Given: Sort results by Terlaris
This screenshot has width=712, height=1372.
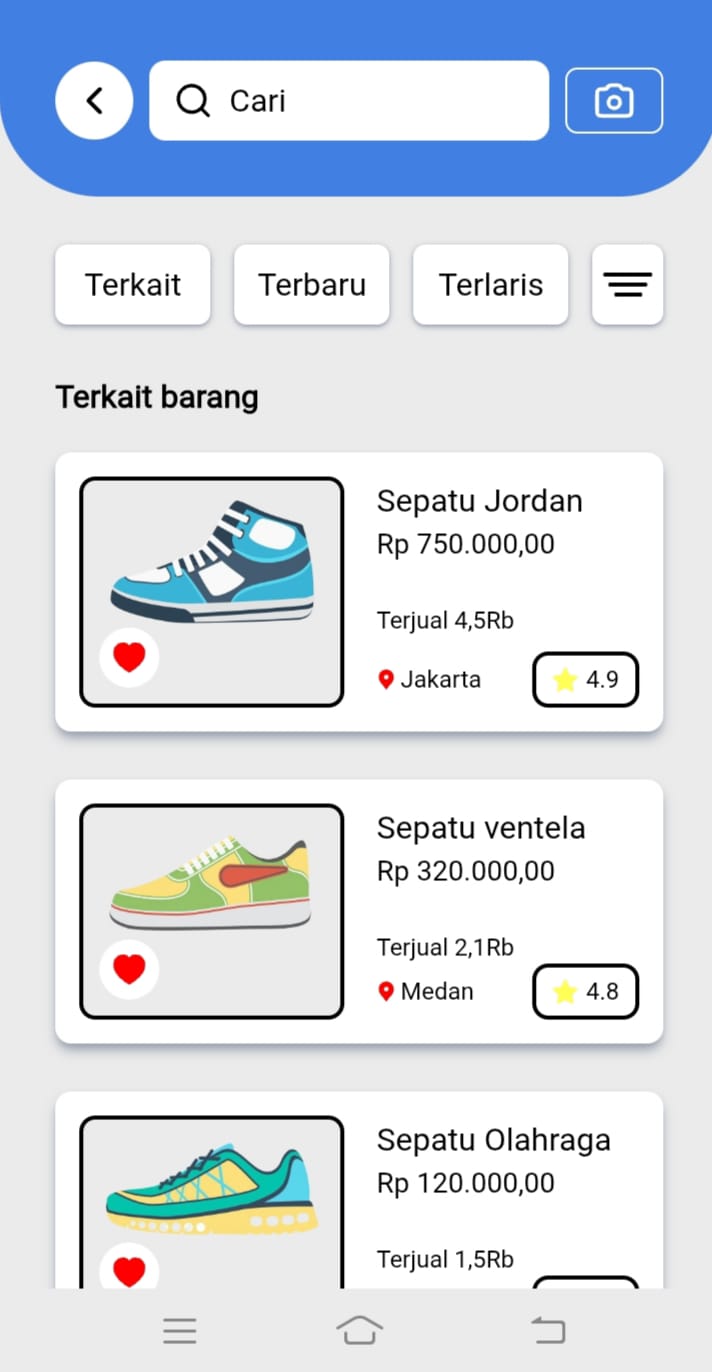Looking at the screenshot, I should coord(491,285).
